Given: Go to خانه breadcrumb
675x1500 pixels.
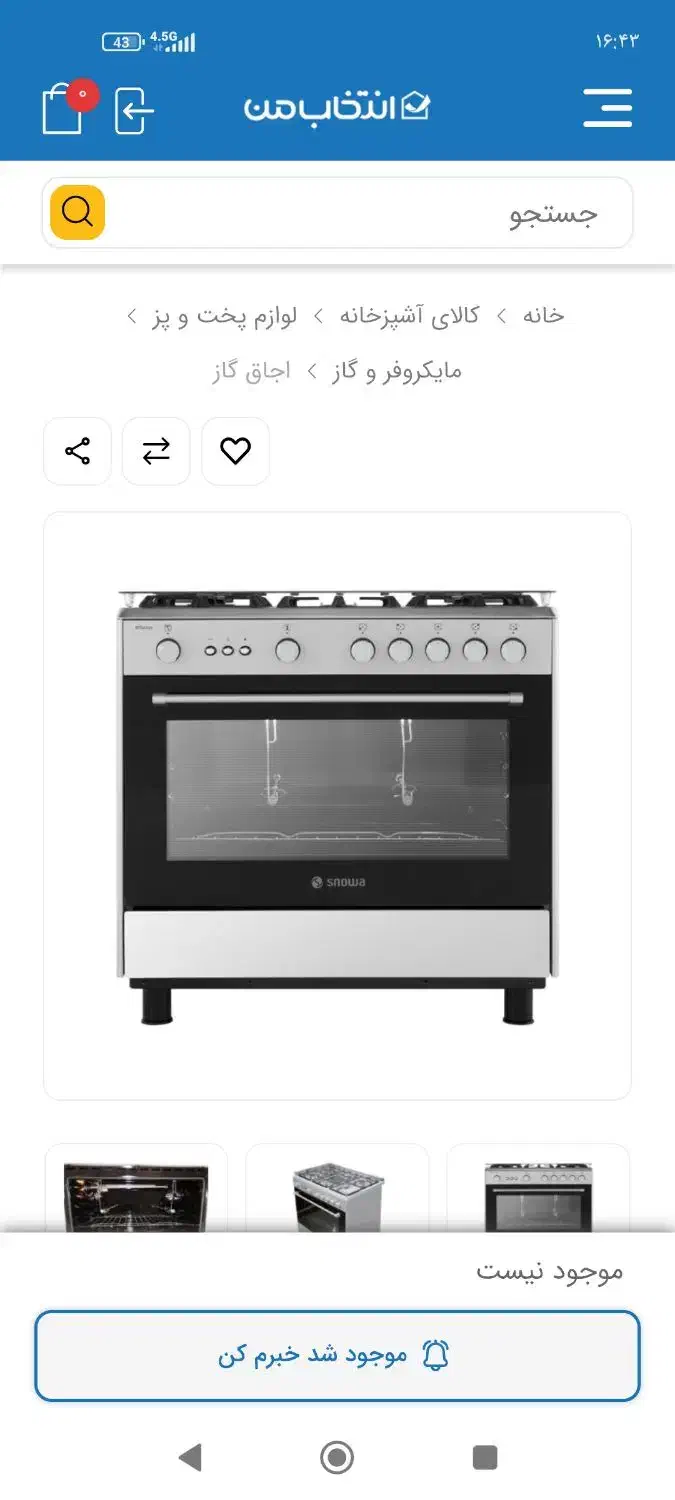Looking at the screenshot, I should pos(543,316).
